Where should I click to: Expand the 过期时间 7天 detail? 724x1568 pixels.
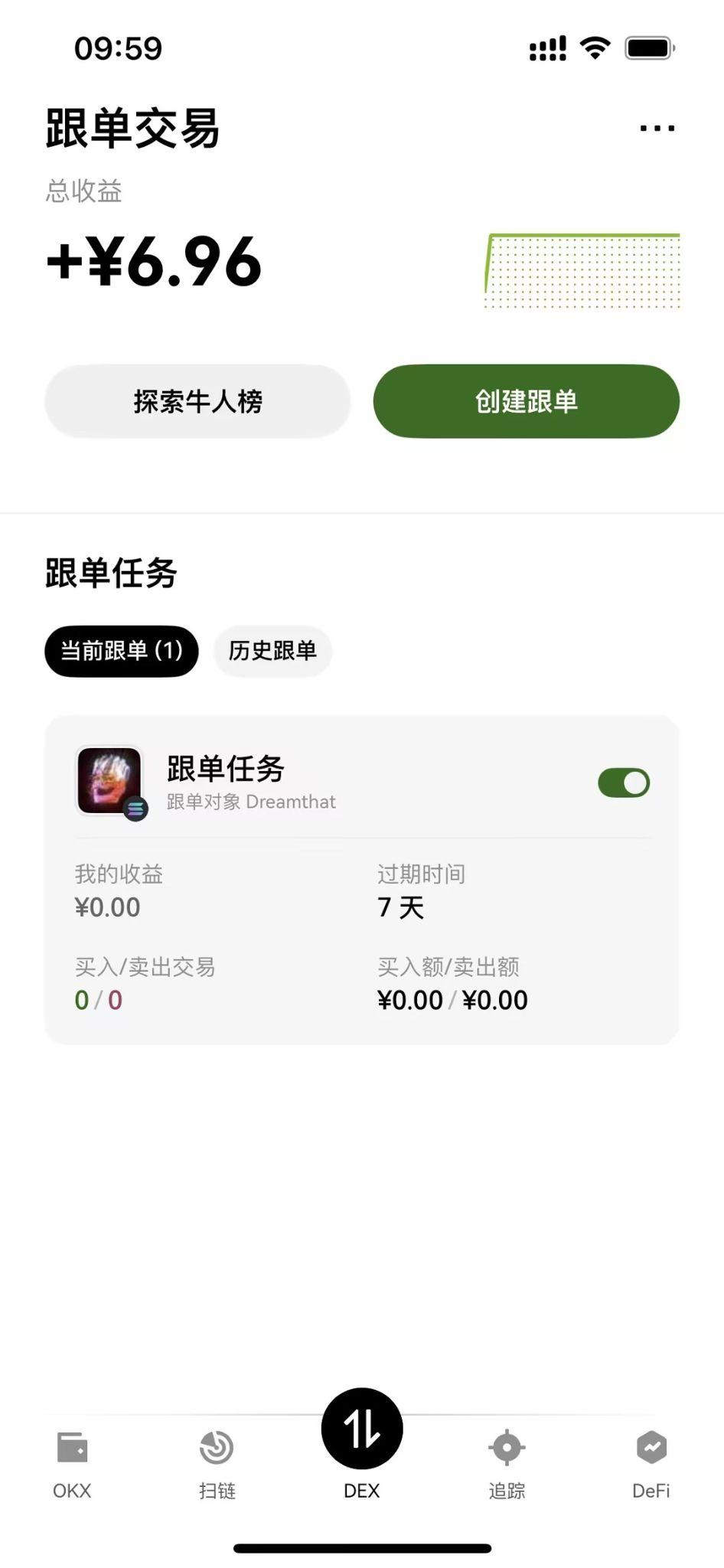click(421, 890)
